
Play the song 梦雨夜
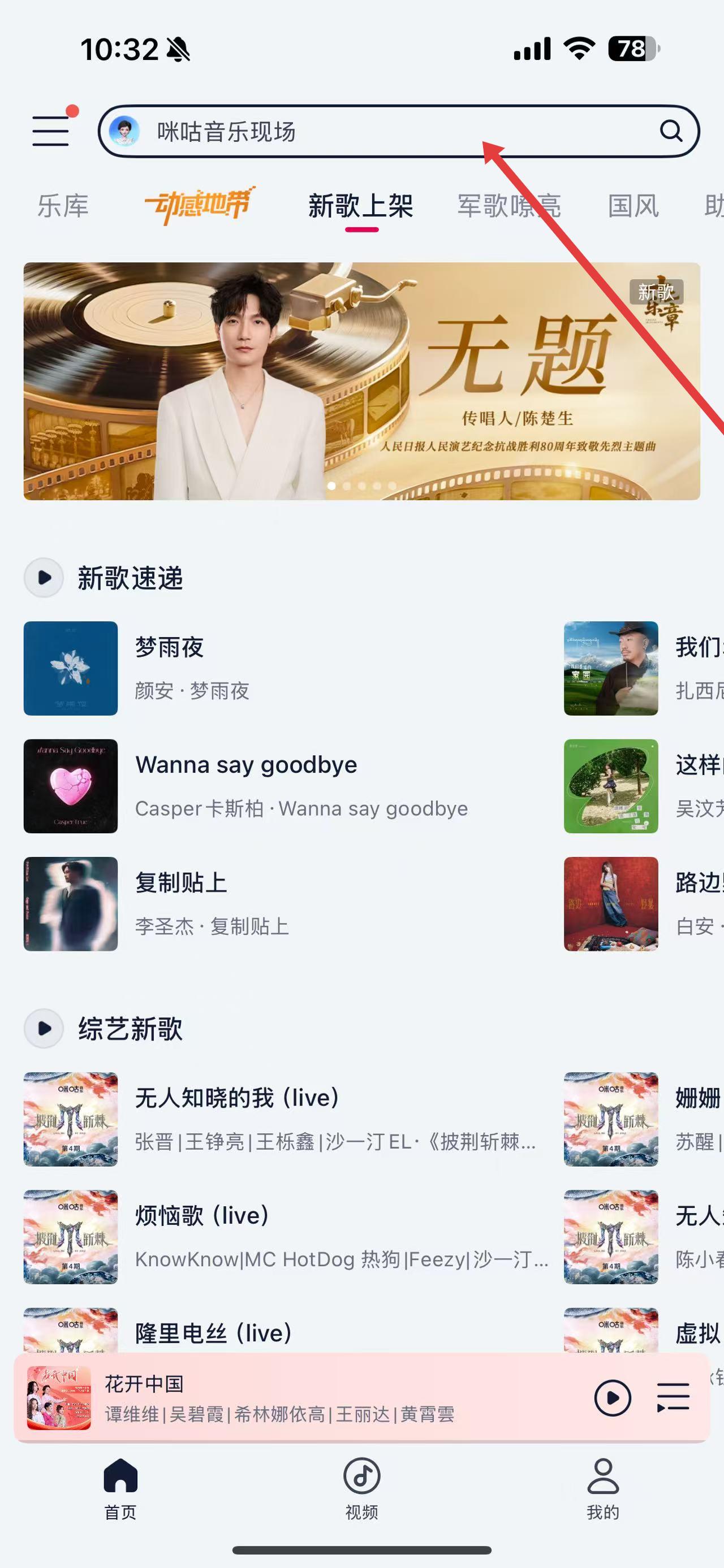click(244, 668)
